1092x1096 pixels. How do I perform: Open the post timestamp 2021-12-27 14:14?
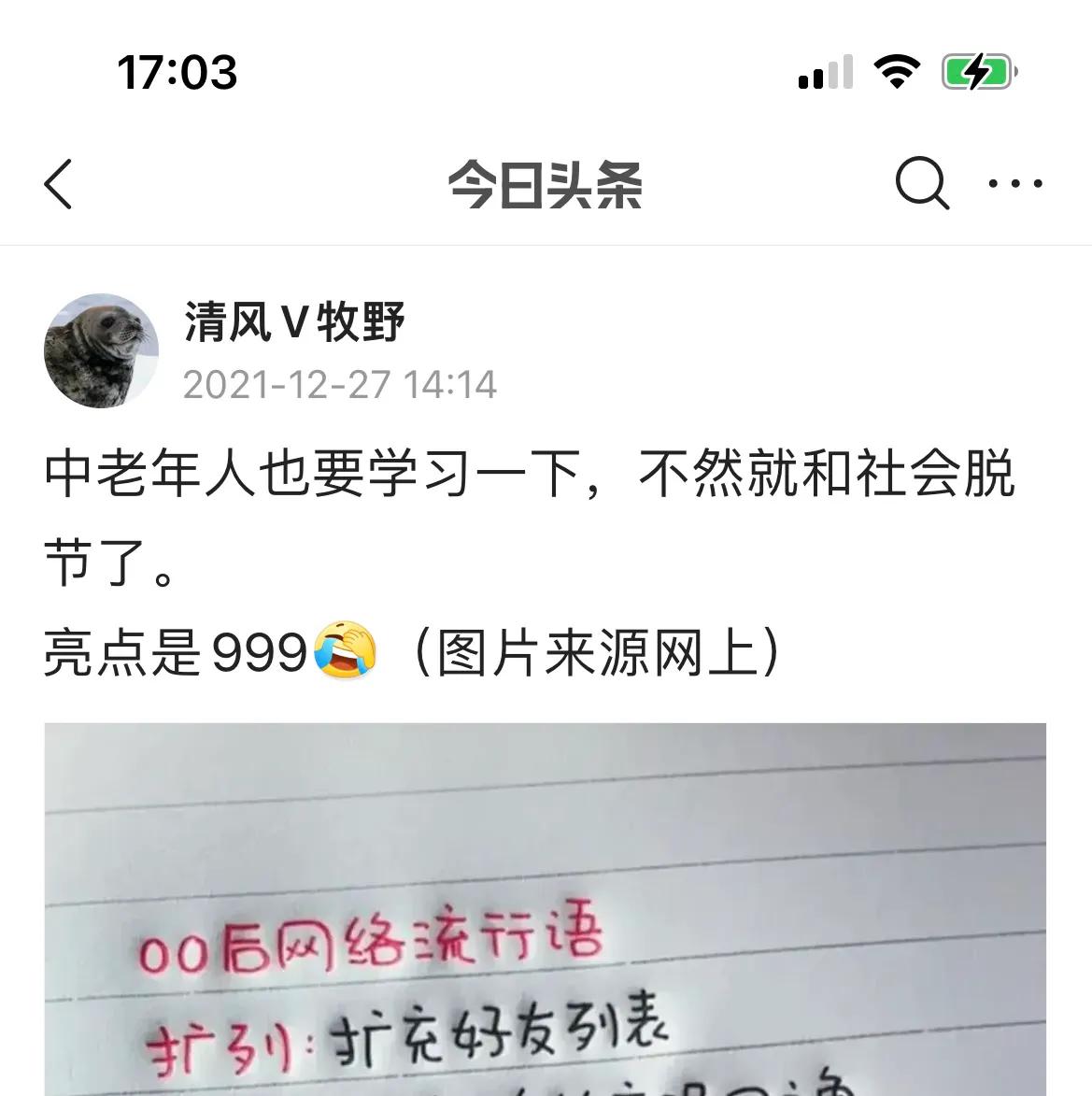(340, 383)
